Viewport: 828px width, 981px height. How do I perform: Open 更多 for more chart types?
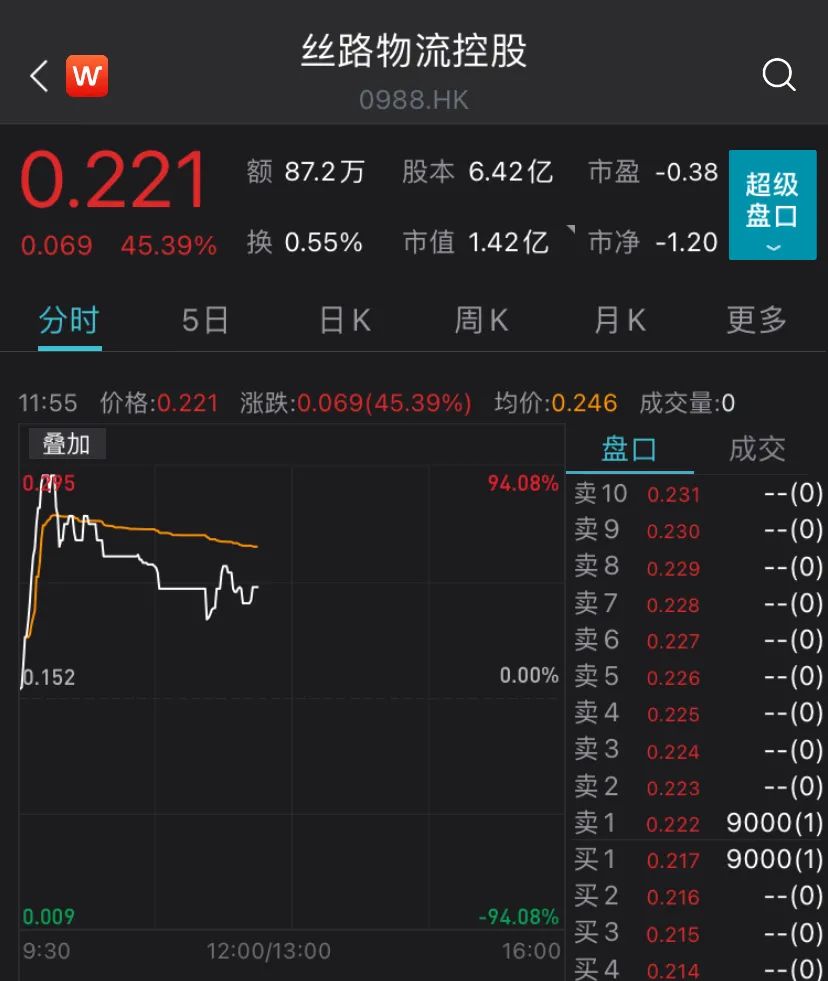(755, 318)
